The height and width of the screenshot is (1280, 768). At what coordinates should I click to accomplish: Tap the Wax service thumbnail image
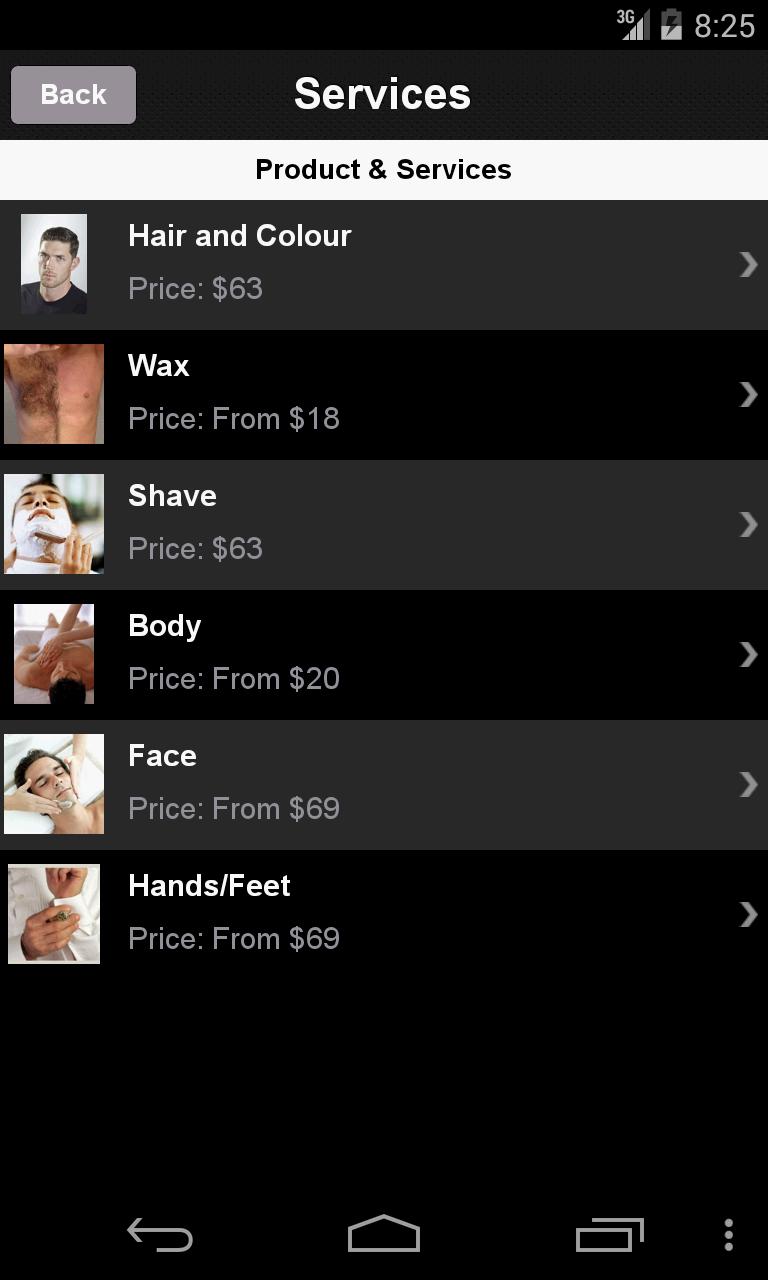(x=54, y=393)
